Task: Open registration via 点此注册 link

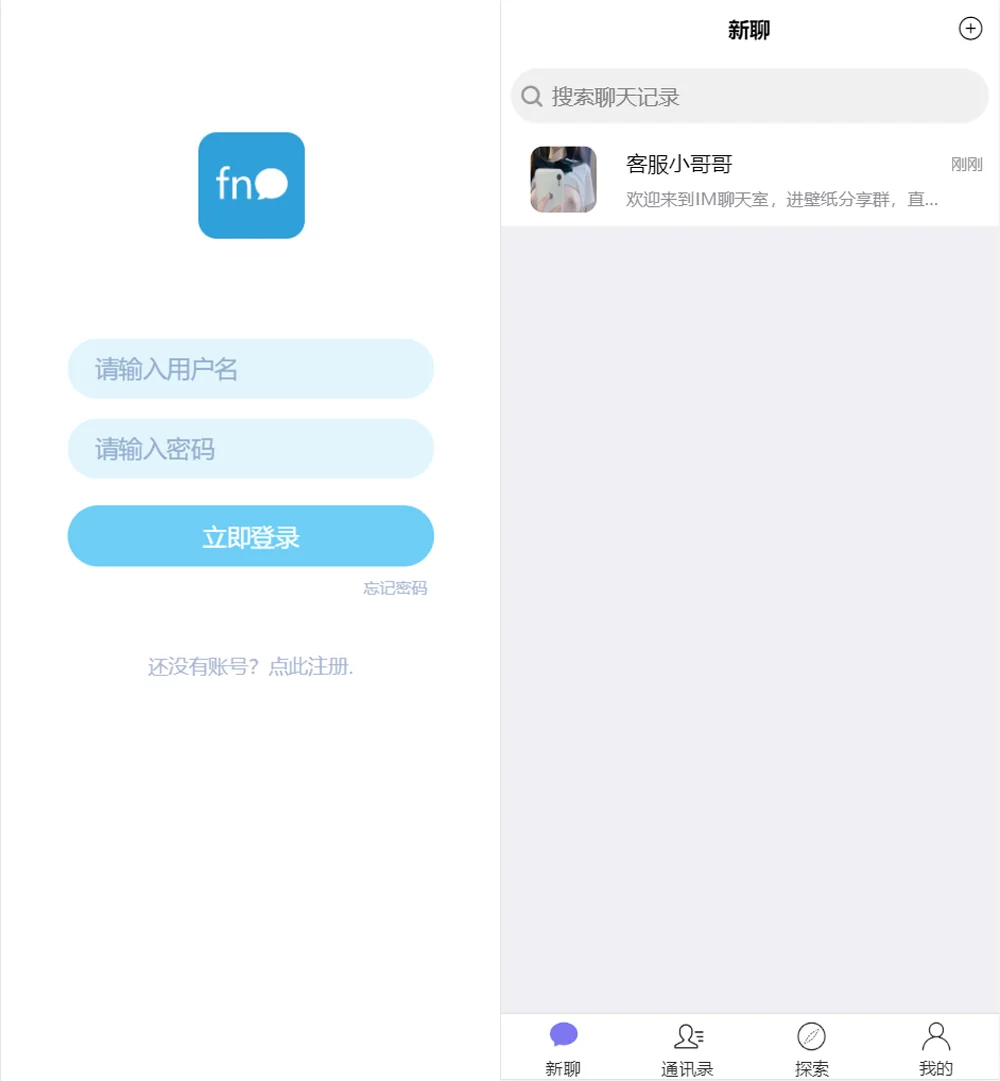Action: (310, 667)
